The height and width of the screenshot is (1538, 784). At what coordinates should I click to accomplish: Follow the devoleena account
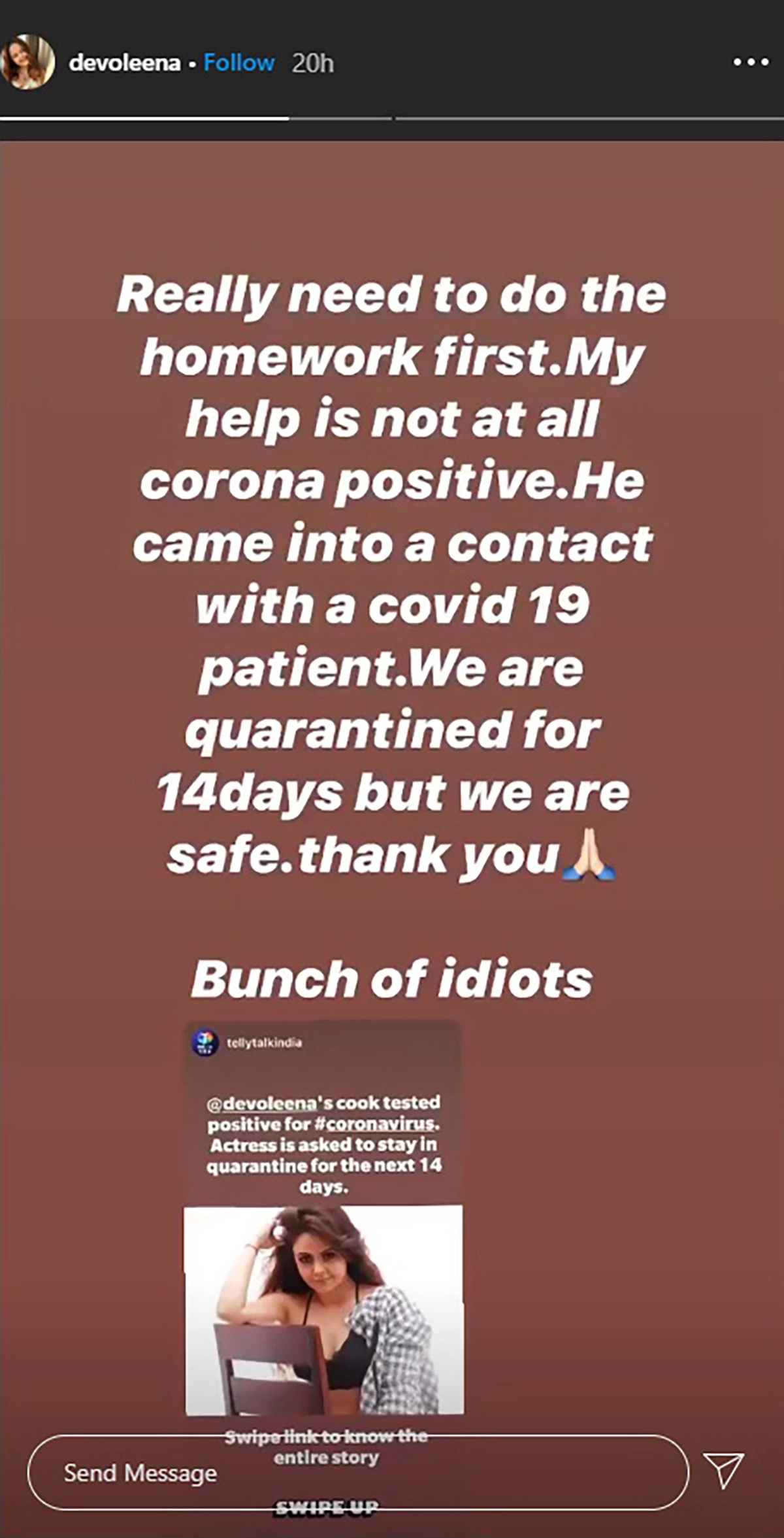(238, 63)
